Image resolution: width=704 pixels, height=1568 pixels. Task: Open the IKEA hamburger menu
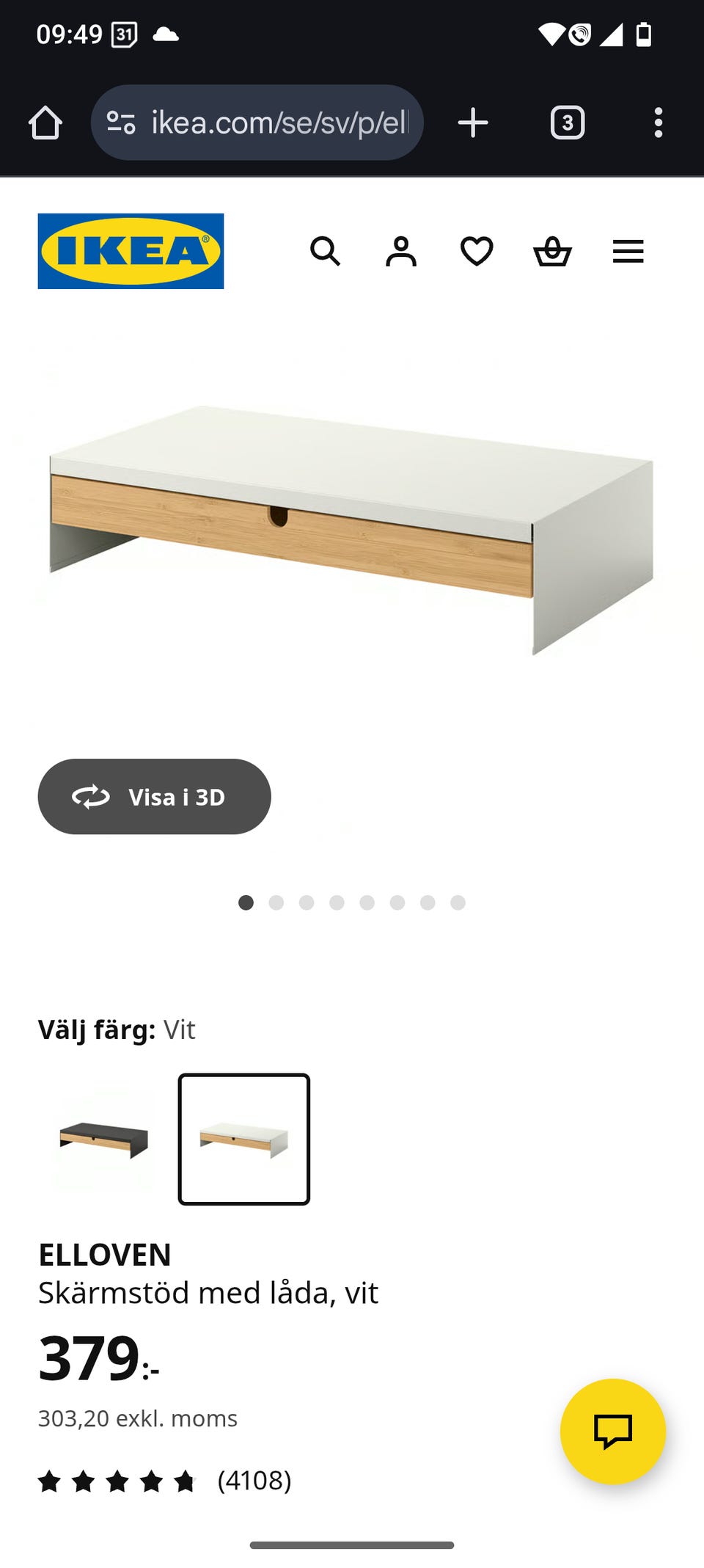[628, 252]
